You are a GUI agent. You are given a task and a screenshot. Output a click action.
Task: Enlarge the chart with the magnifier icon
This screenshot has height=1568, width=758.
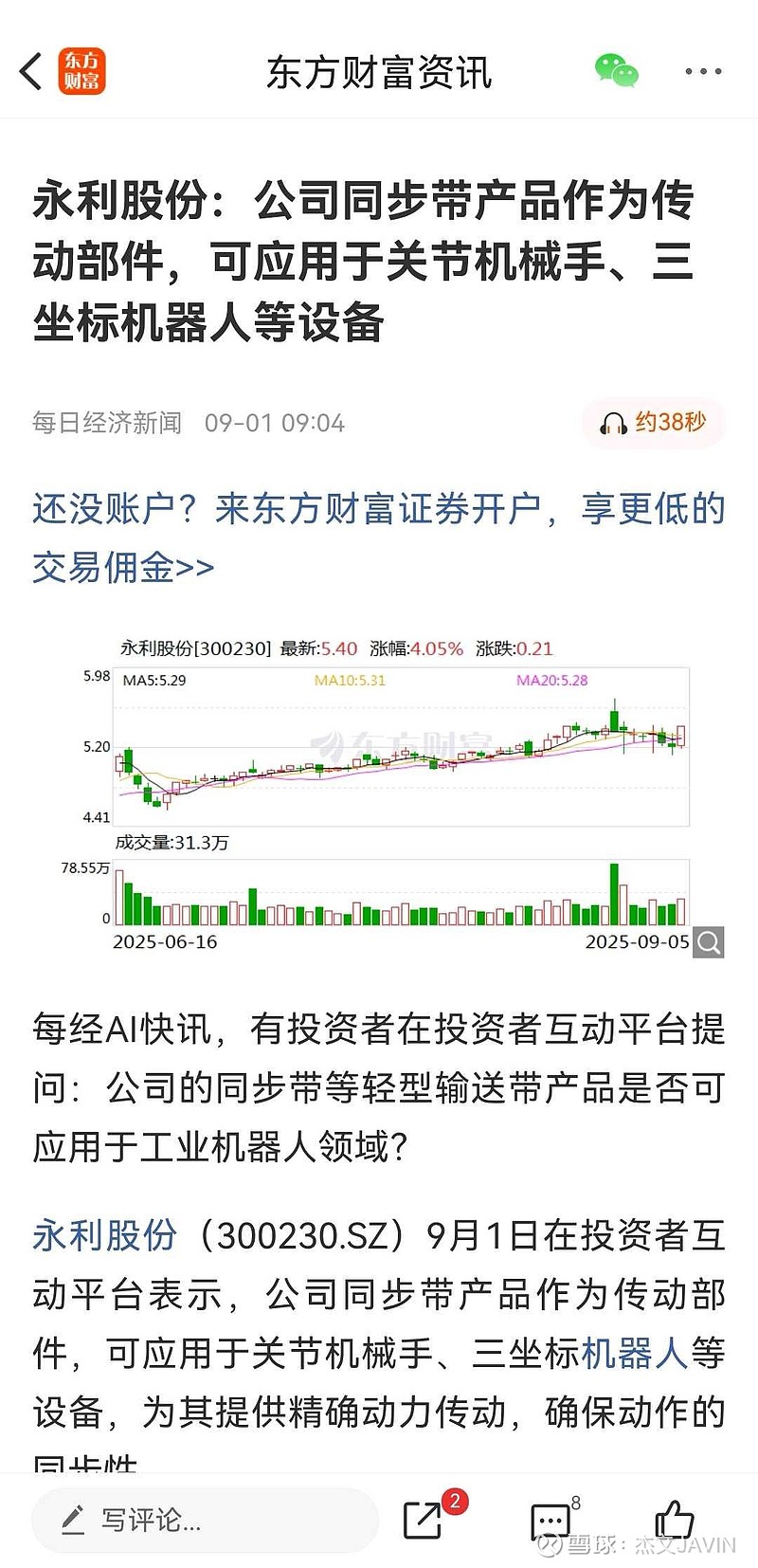pos(709,942)
